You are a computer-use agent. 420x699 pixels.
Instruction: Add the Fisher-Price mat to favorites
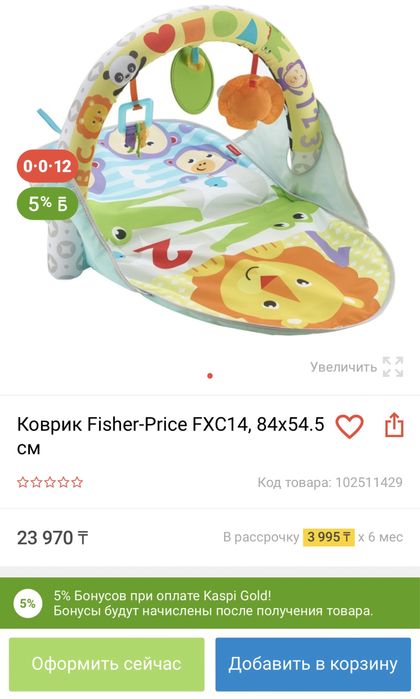[x=350, y=426]
